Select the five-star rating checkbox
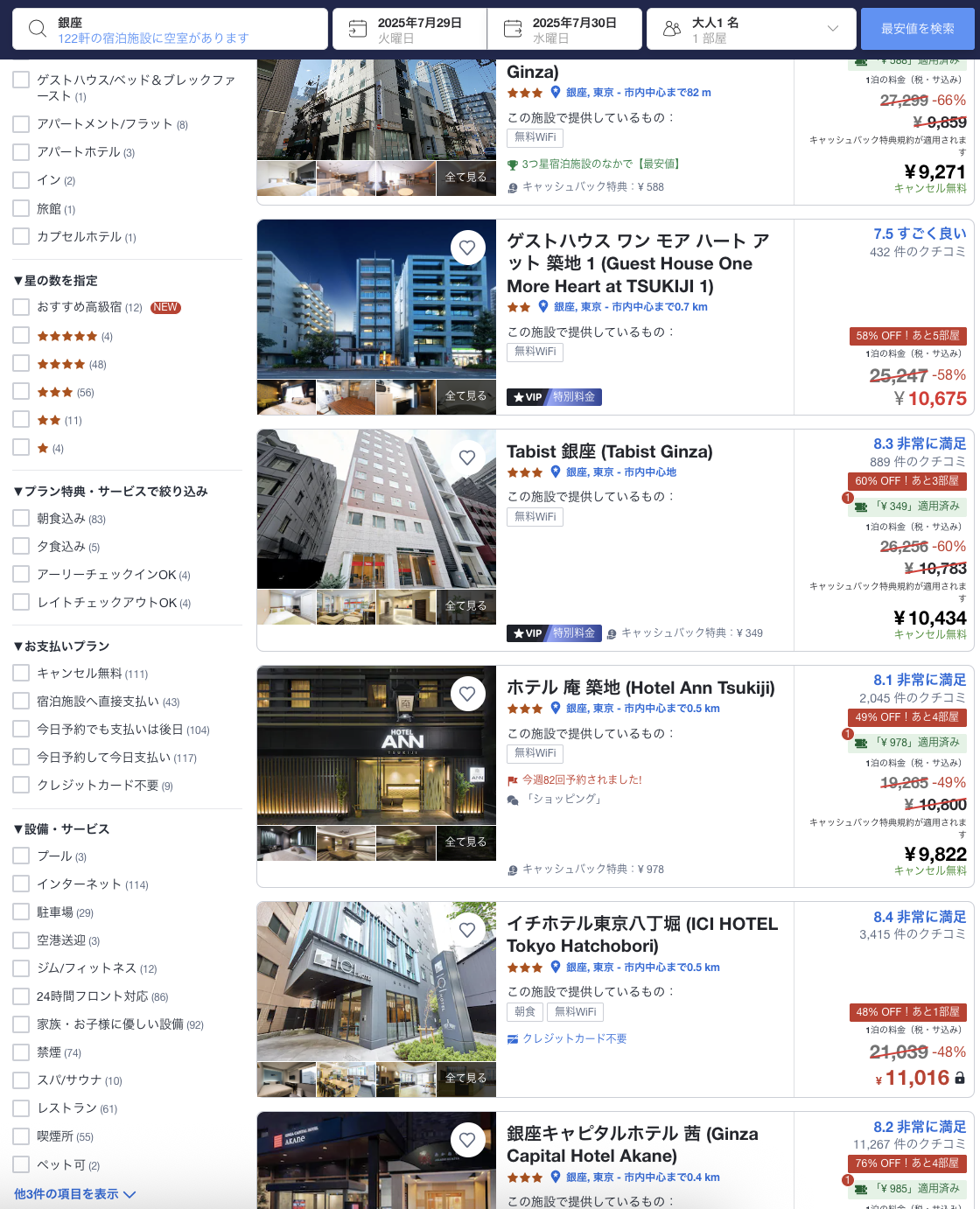This screenshot has width=980, height=1209. 21,336
